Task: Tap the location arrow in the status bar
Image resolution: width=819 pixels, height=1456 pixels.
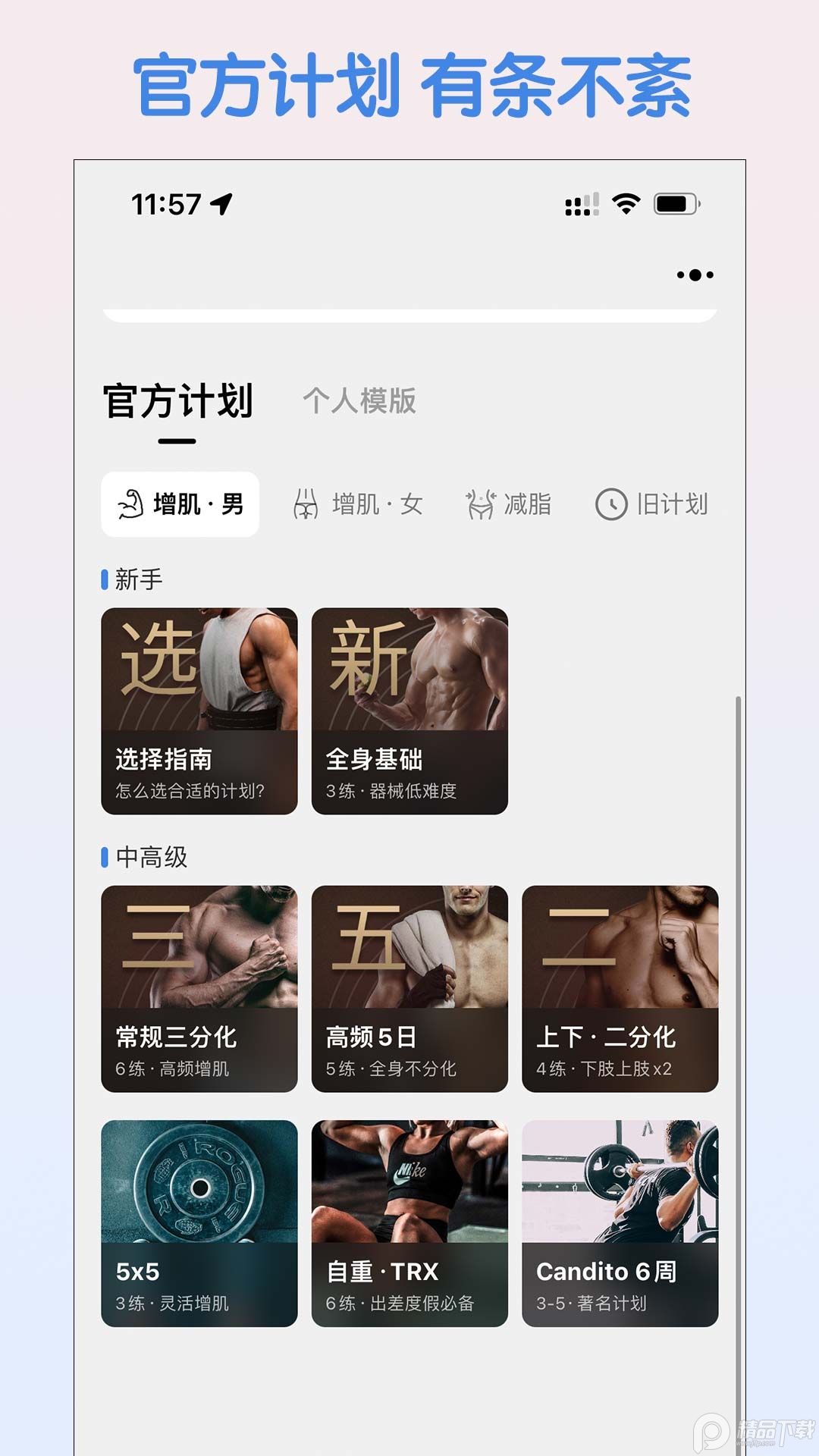Action: (223, 203)
